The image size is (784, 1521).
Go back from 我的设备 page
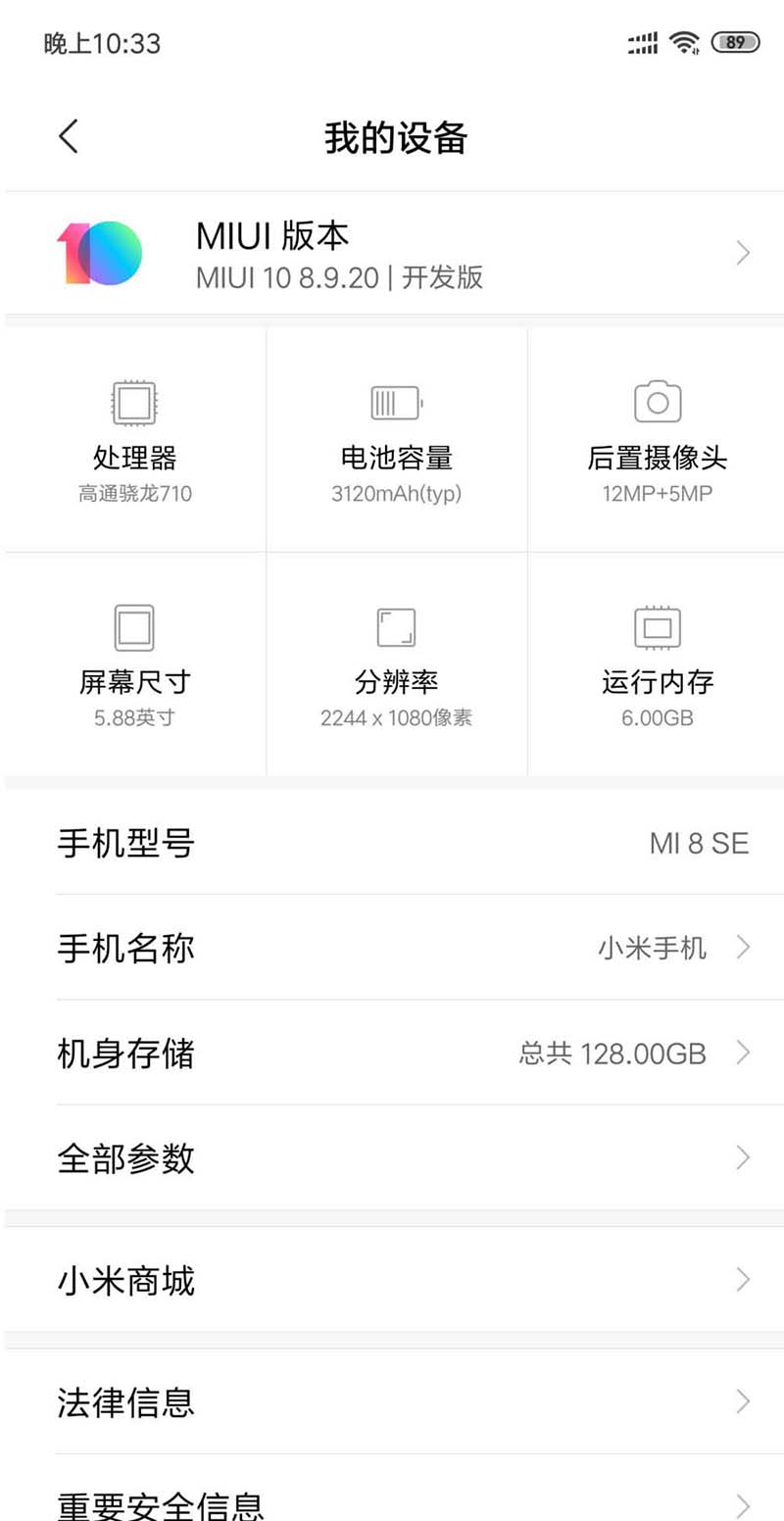tap(68, 136)
